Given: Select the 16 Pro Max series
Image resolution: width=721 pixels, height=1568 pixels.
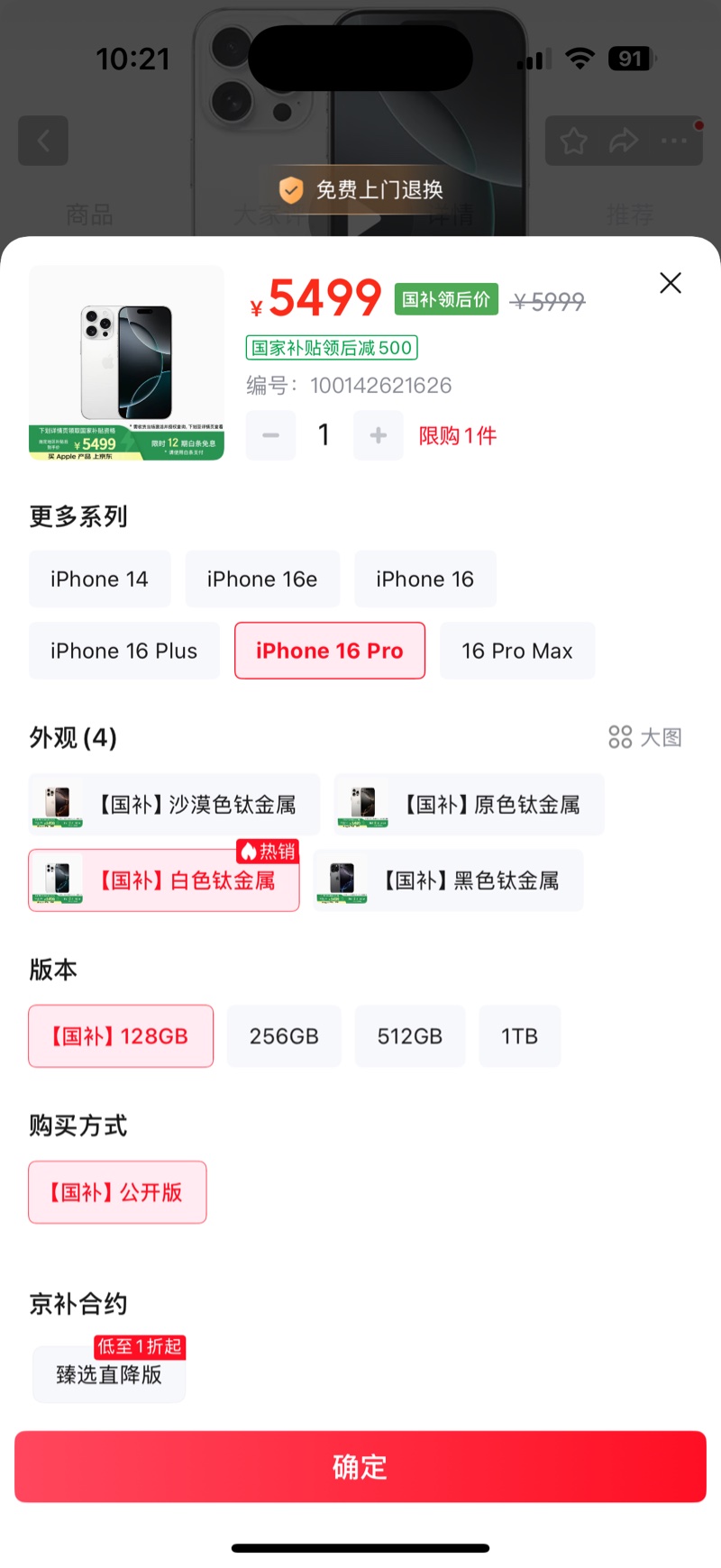Looking at the screenshot, I should 516,651.
